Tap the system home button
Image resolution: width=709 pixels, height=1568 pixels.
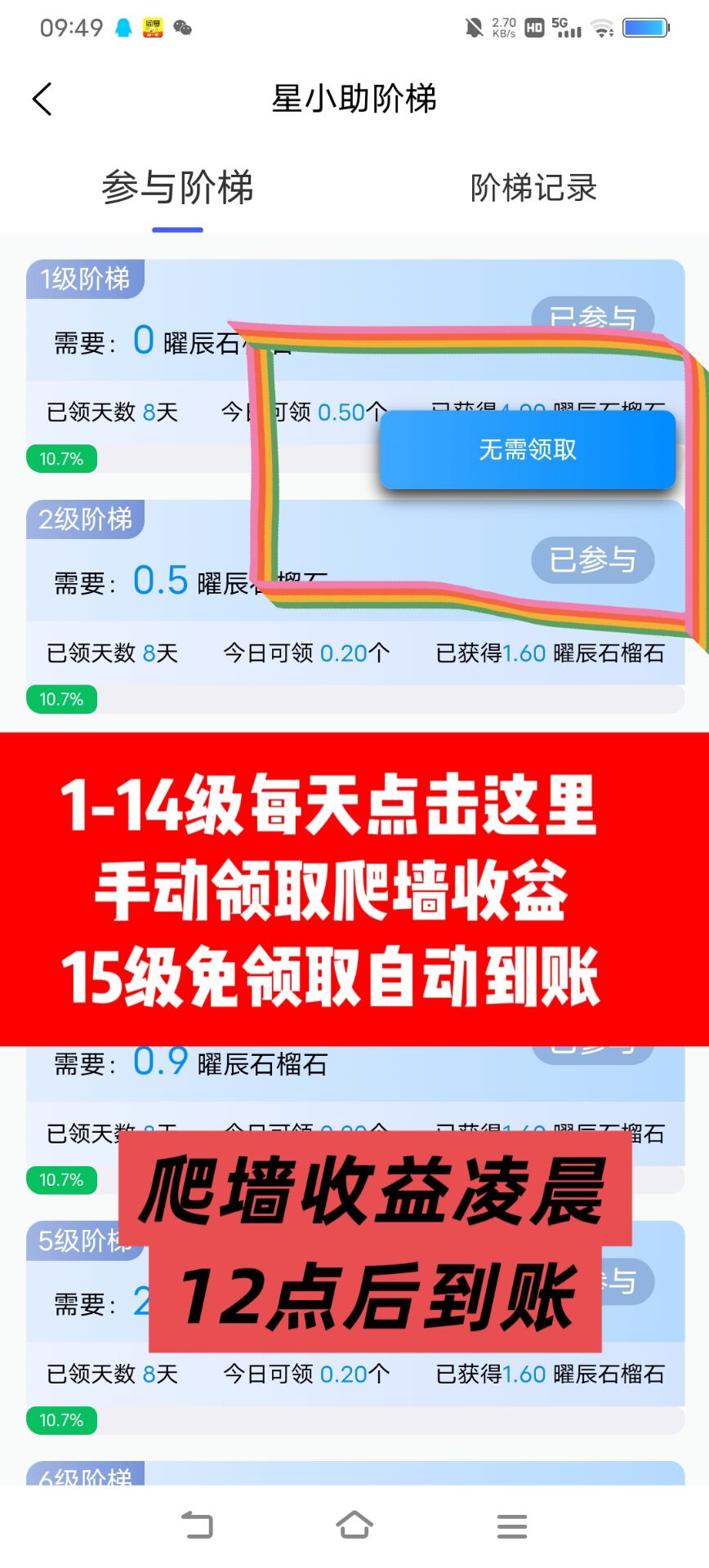(x=354, y=1525)
